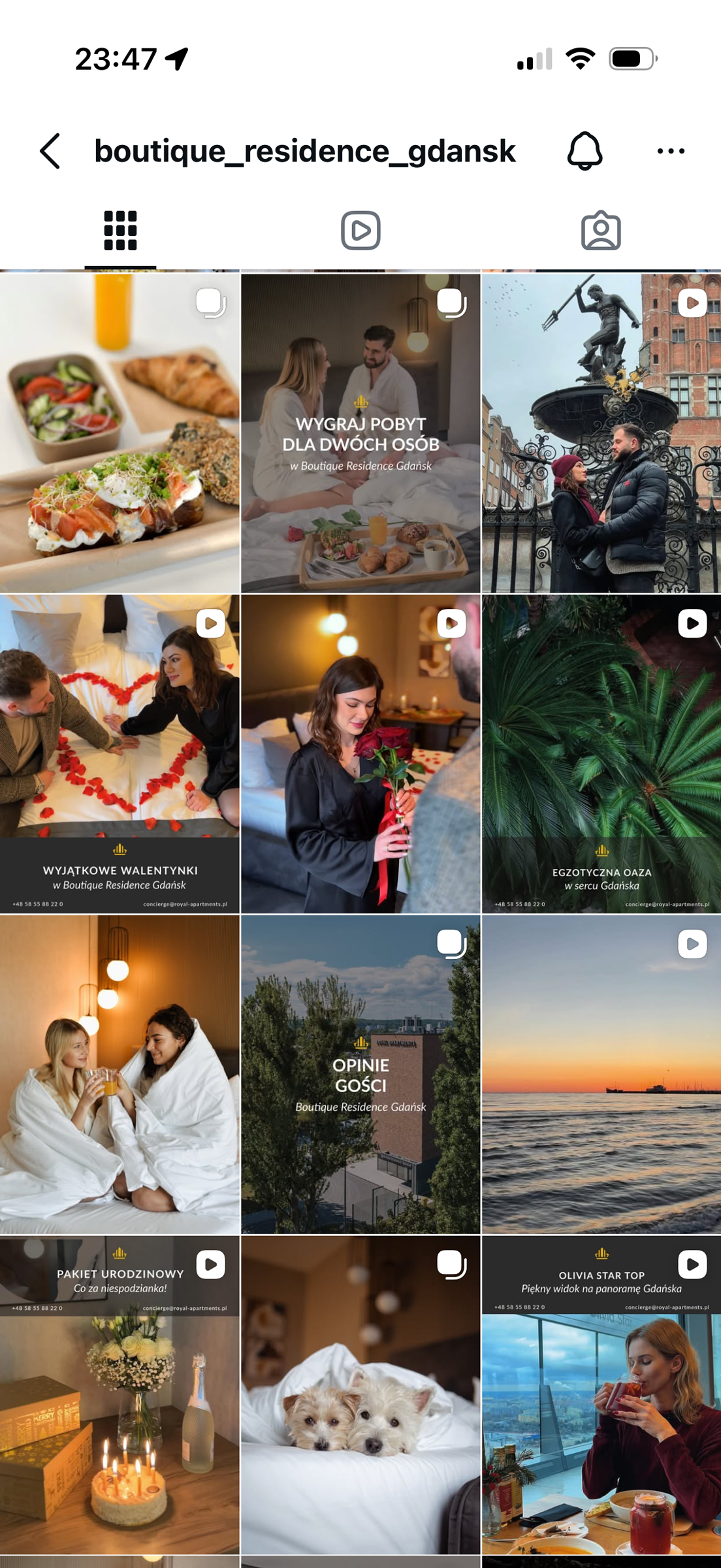This screenshot has width=721, height=1568.
Task: Open the photo of two women in duvets
Action: [x=120, y=1074]
